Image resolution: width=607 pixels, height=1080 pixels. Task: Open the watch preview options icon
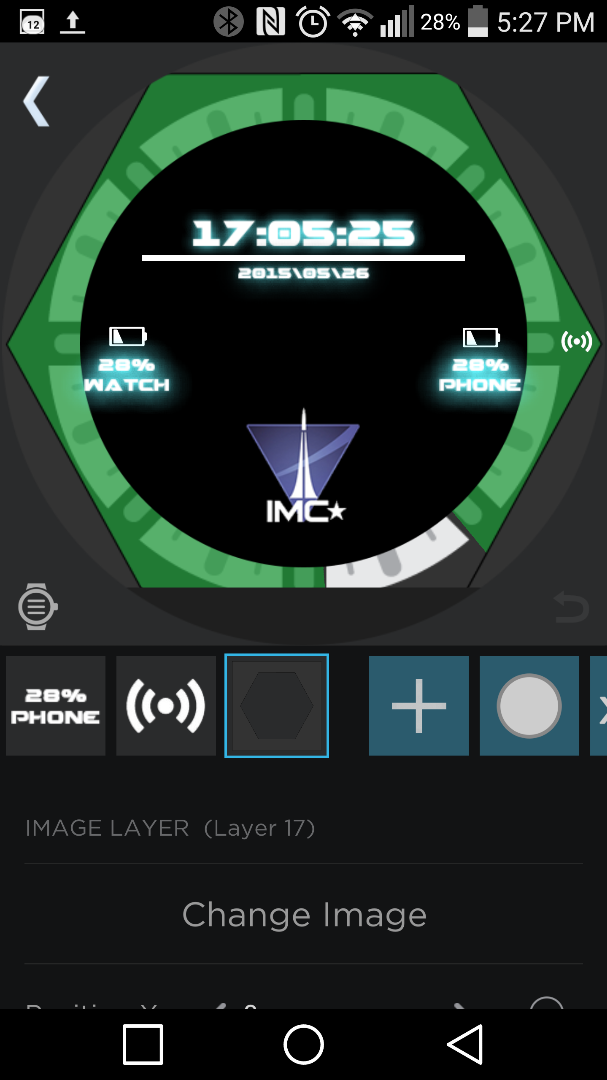[37, 605]
